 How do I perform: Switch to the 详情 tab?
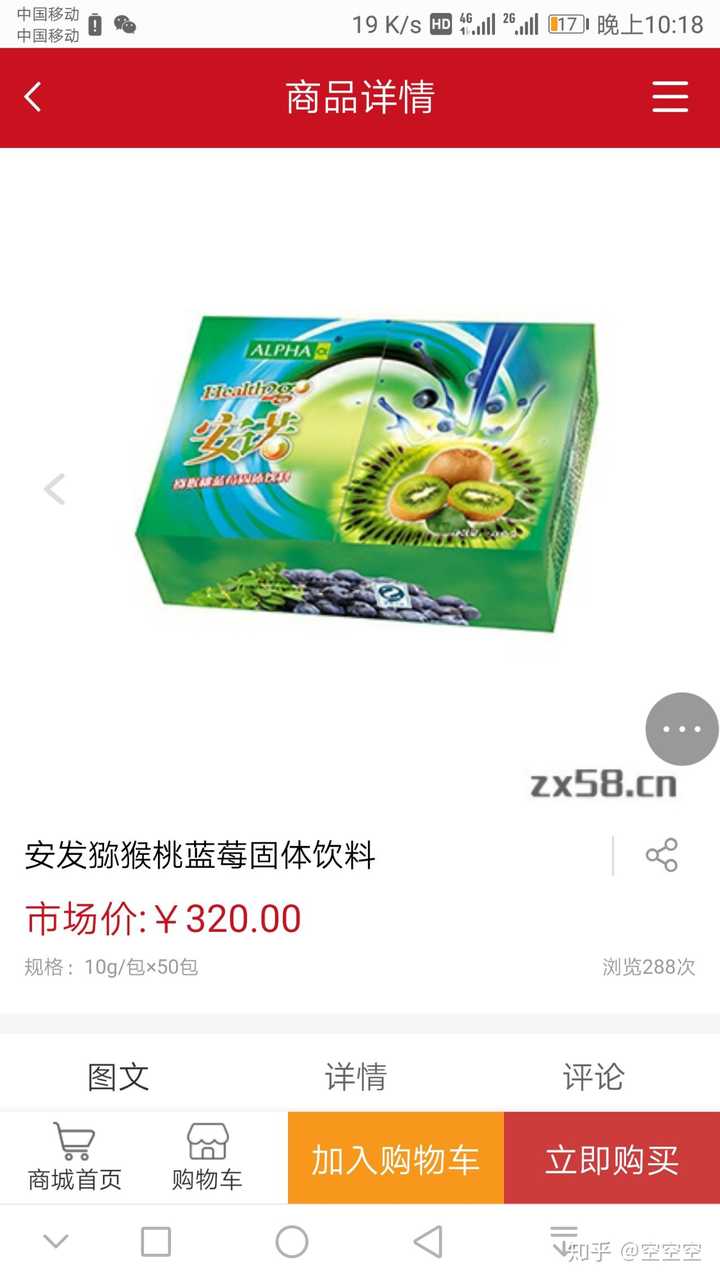coord(356,1077)
